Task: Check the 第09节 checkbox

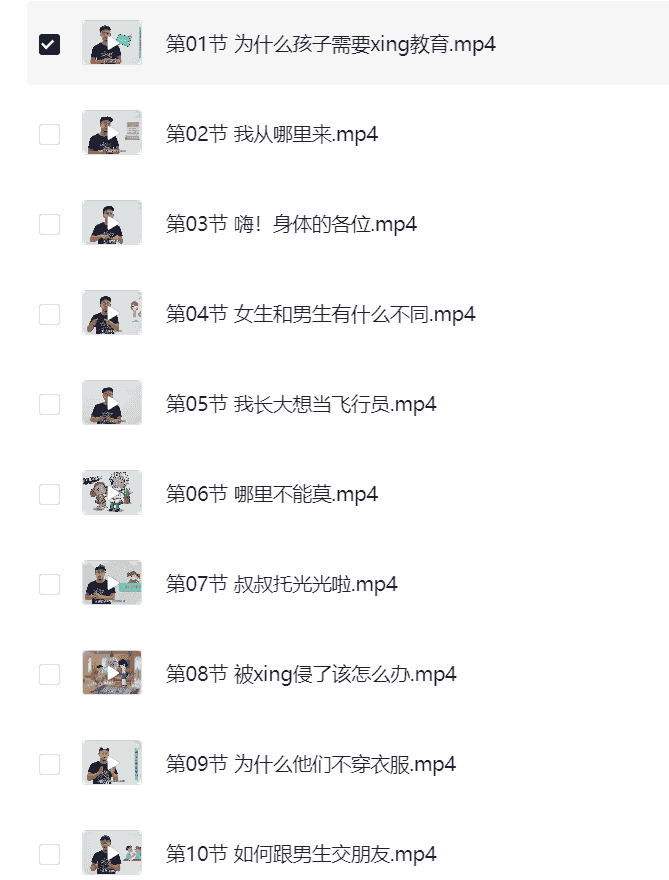Action: pyautogui.click(x=49, y=764)
